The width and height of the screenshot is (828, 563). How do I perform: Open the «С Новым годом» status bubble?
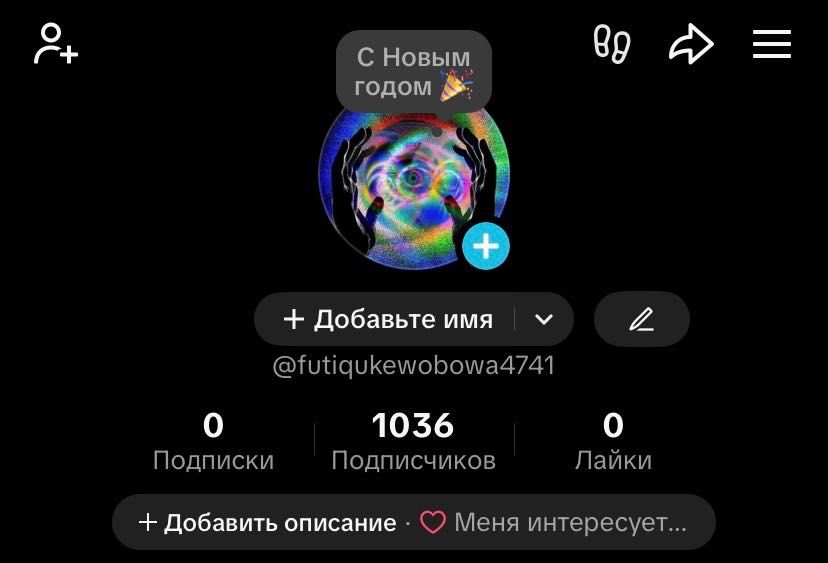[413, 71]
